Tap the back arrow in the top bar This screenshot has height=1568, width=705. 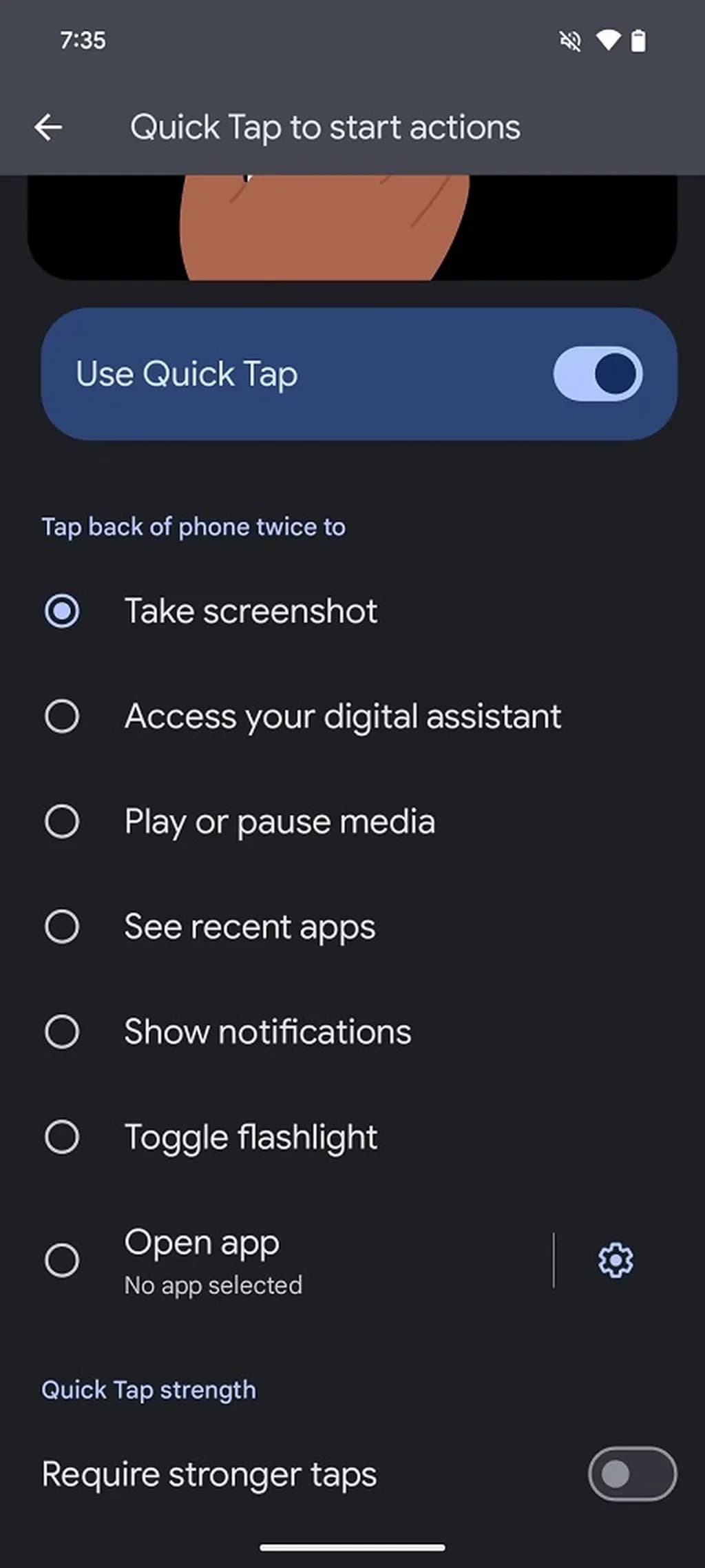click(49, 127)
